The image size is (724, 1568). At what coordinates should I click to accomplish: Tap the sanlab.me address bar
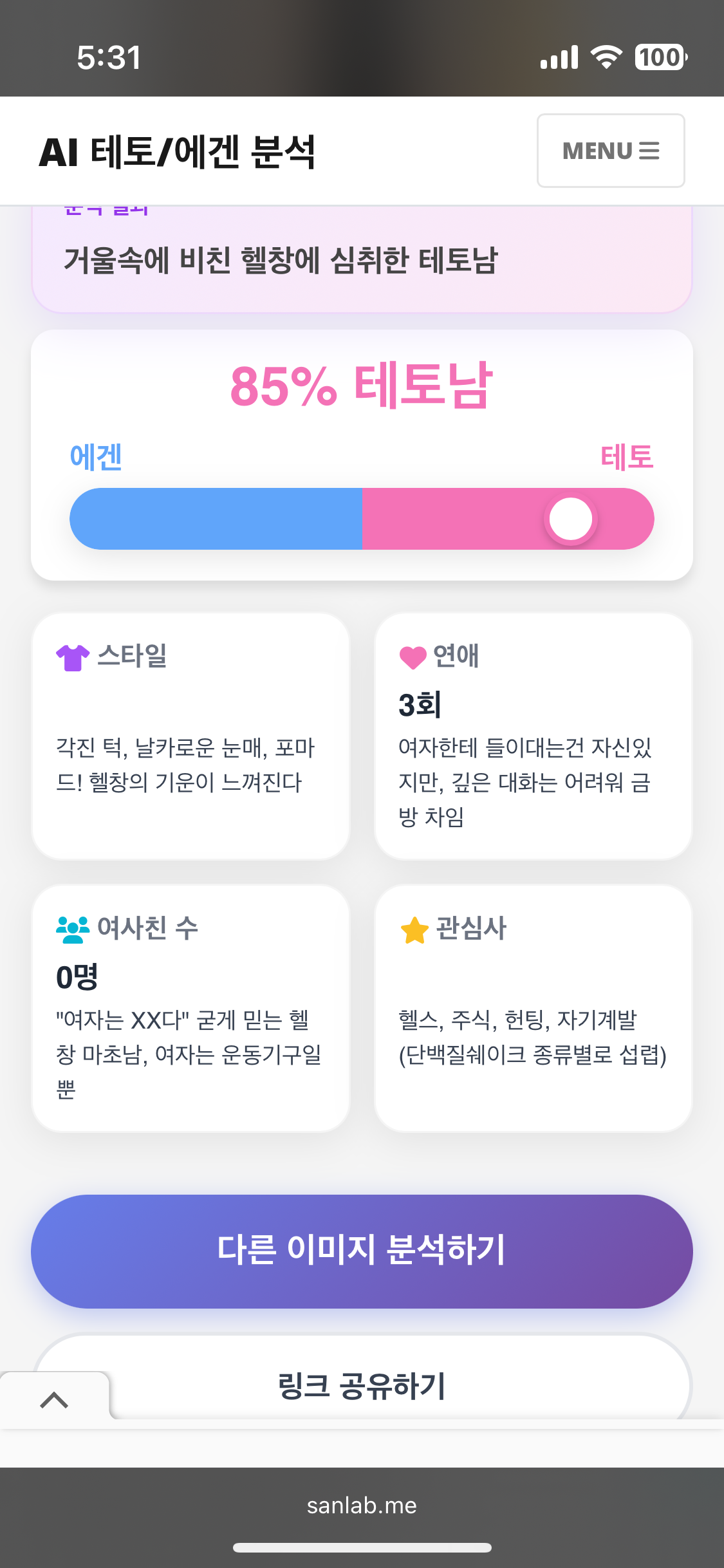(x=362, y=1506)
